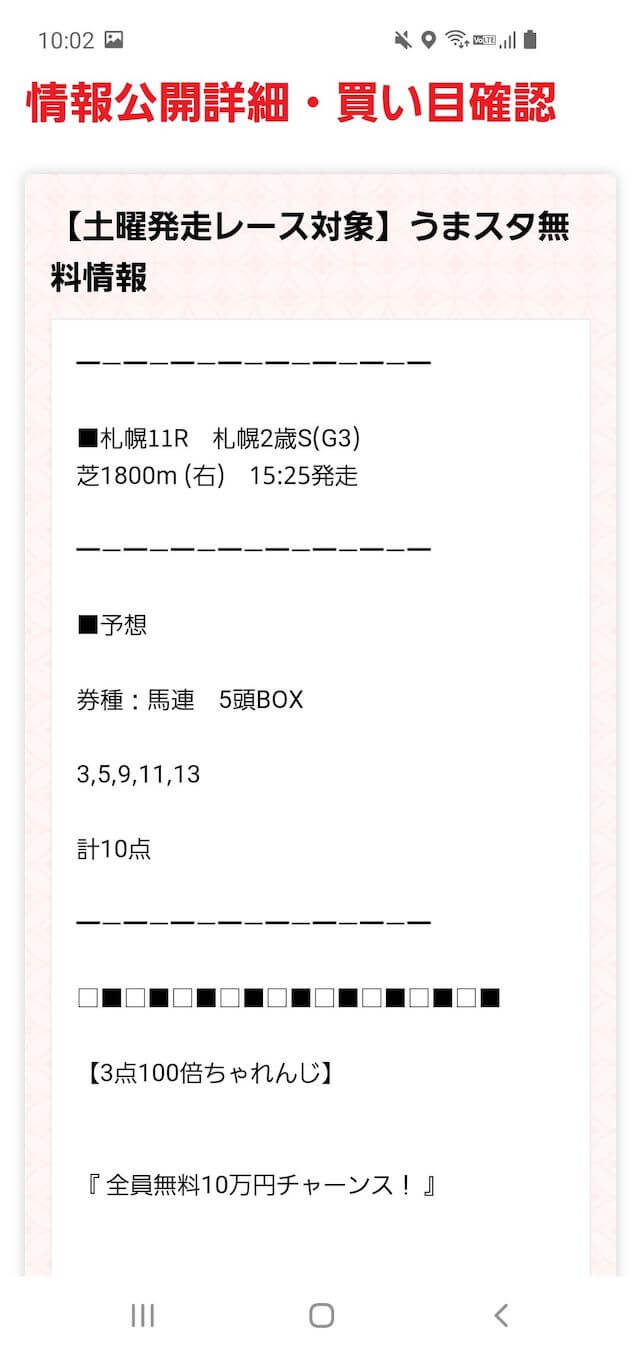Image resolution: width=640 pixels, height=1351 pixels.
Task: Open the recent apps view
Action: [142, 1315]
